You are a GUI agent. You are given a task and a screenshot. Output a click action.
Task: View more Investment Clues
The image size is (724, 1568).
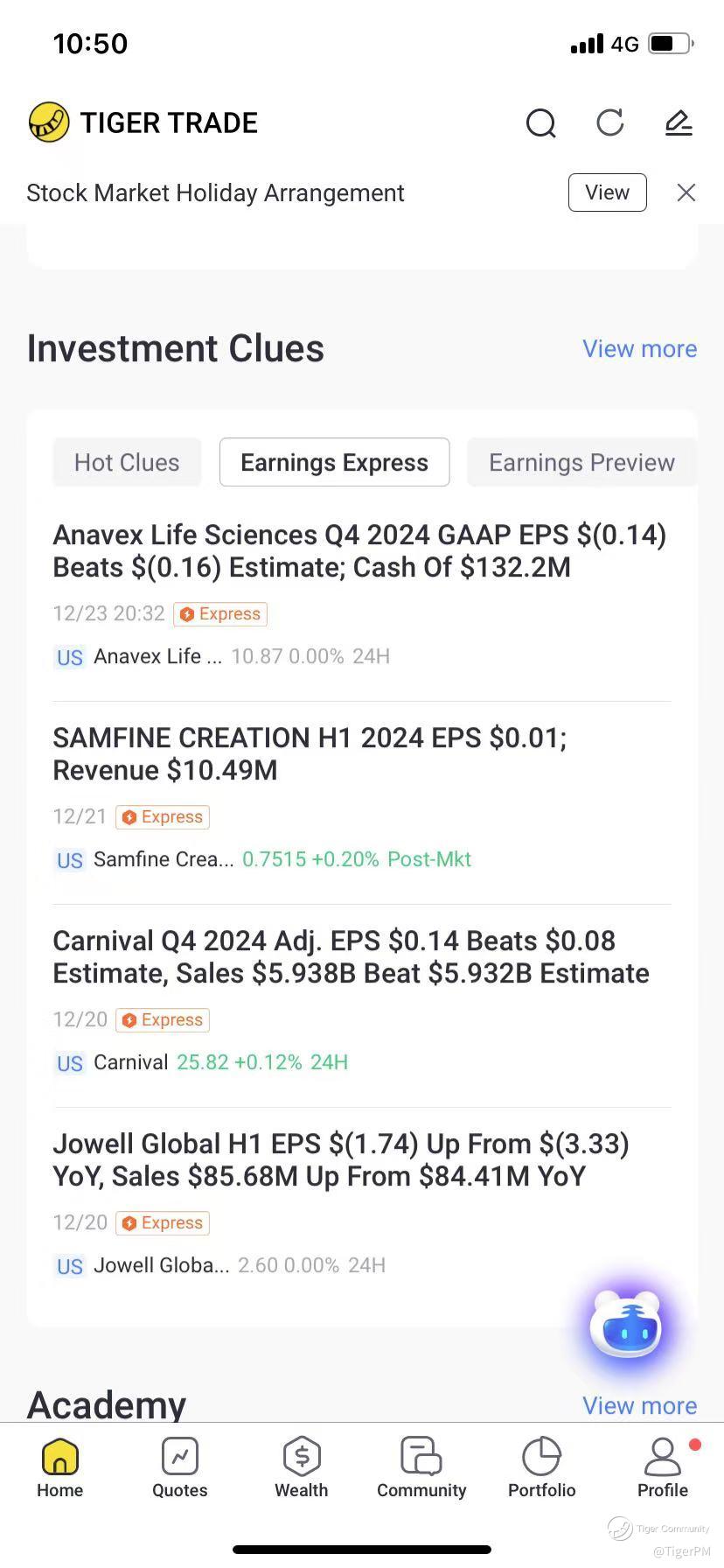(x=640, y=348)
